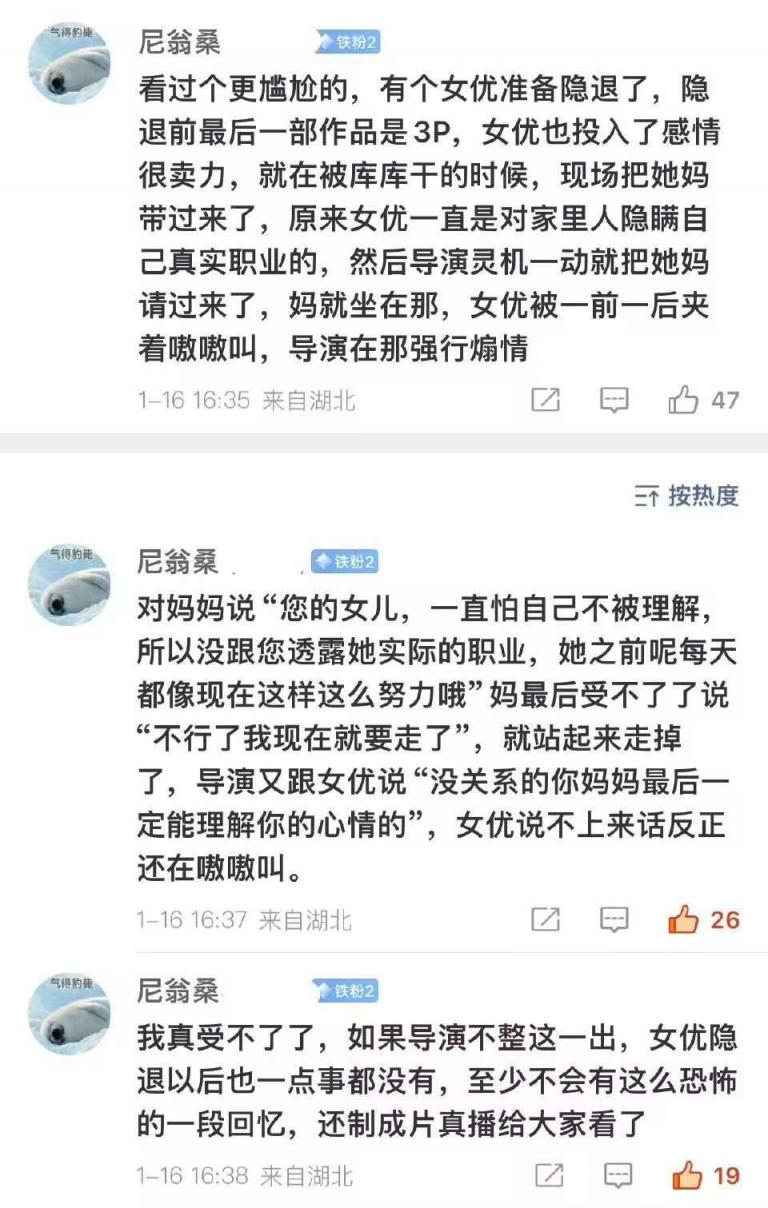The height and width of the screenshot is (1208, 768).
Task: View the 铁粉2 badge on the top comment
Action: (x=347, y=42)
